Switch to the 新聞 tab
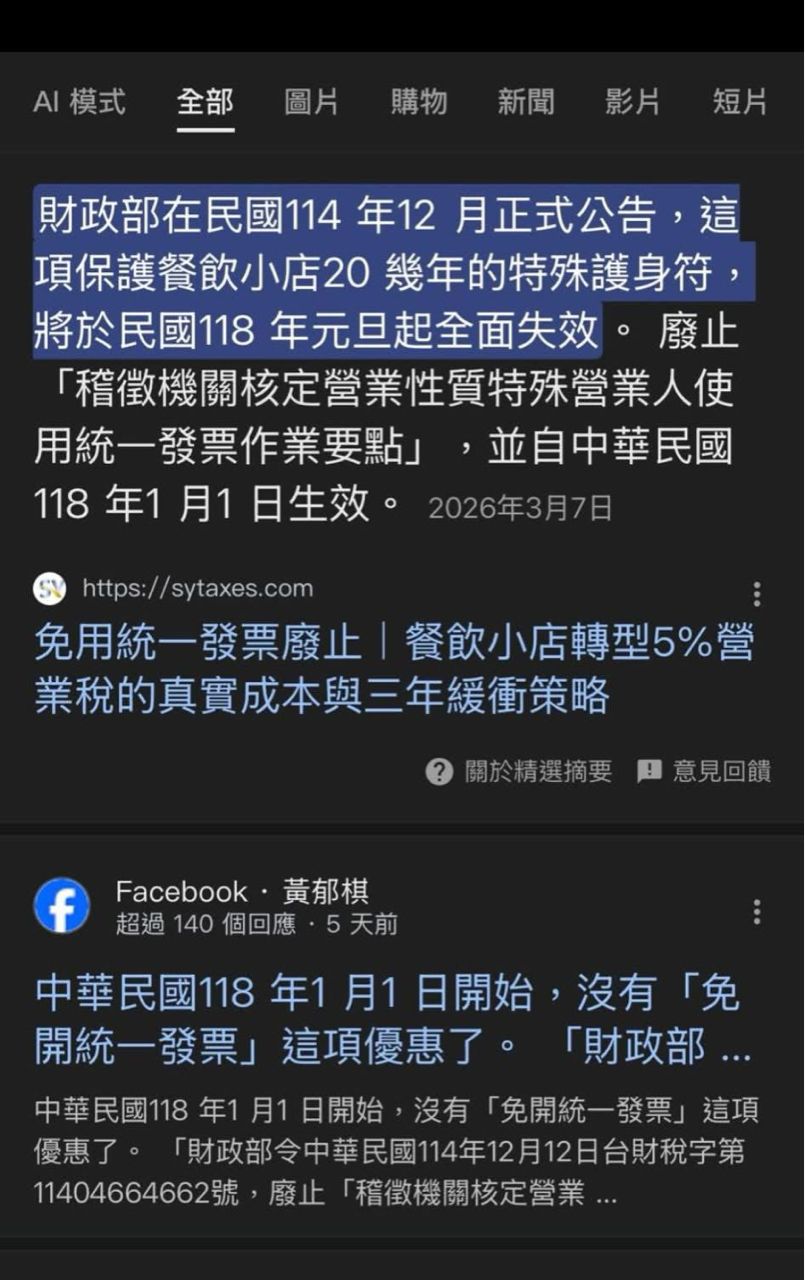 pyautogui.click(x=526, y=102)
